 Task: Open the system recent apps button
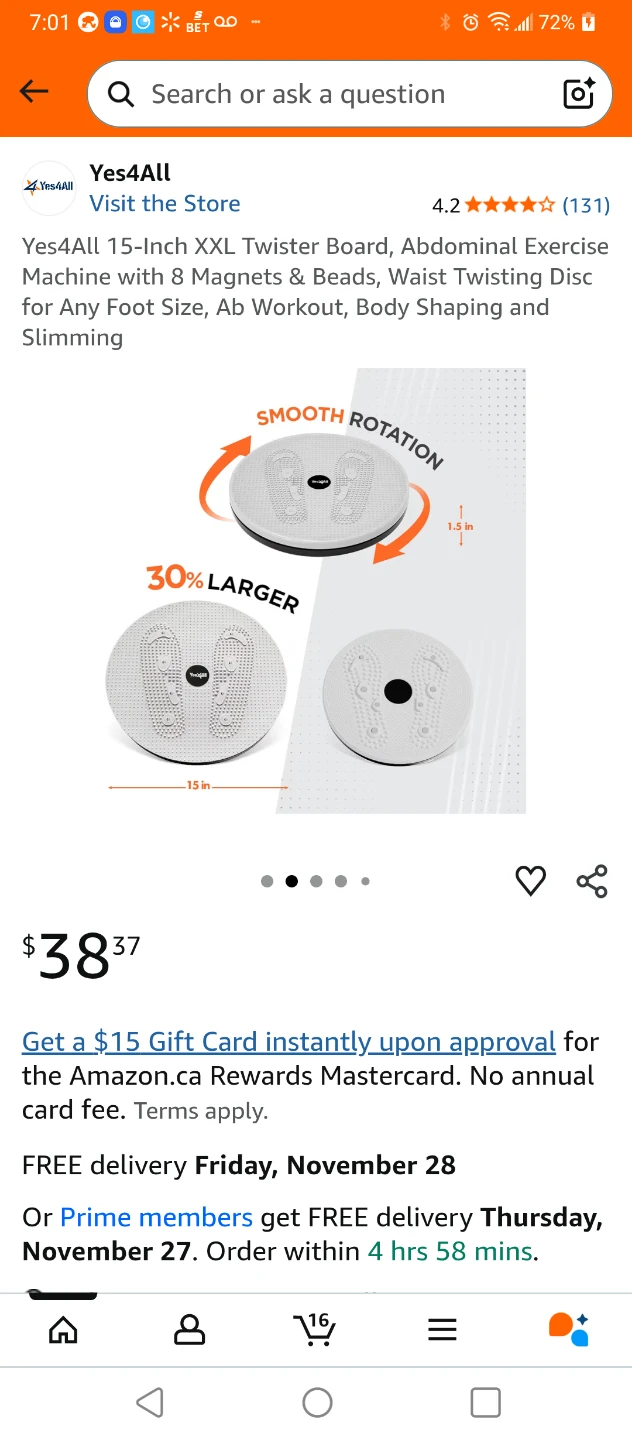pyautogui.click(x=485, y=1403)
